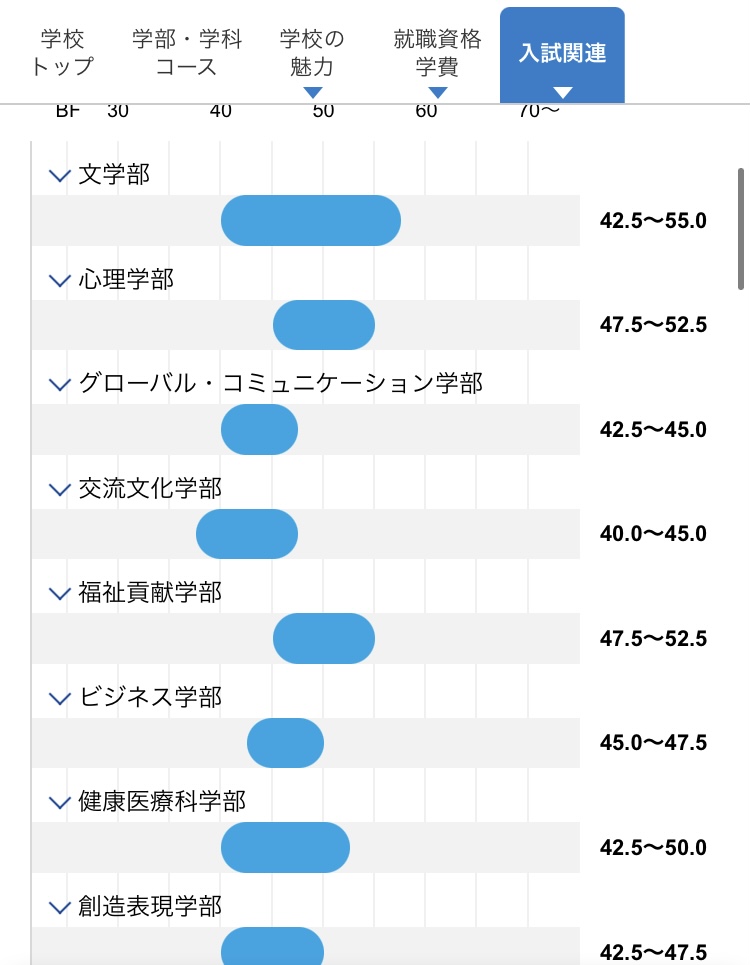Go to the 就職資格学費 tab

pyautogui.click(x=437, y=53)
